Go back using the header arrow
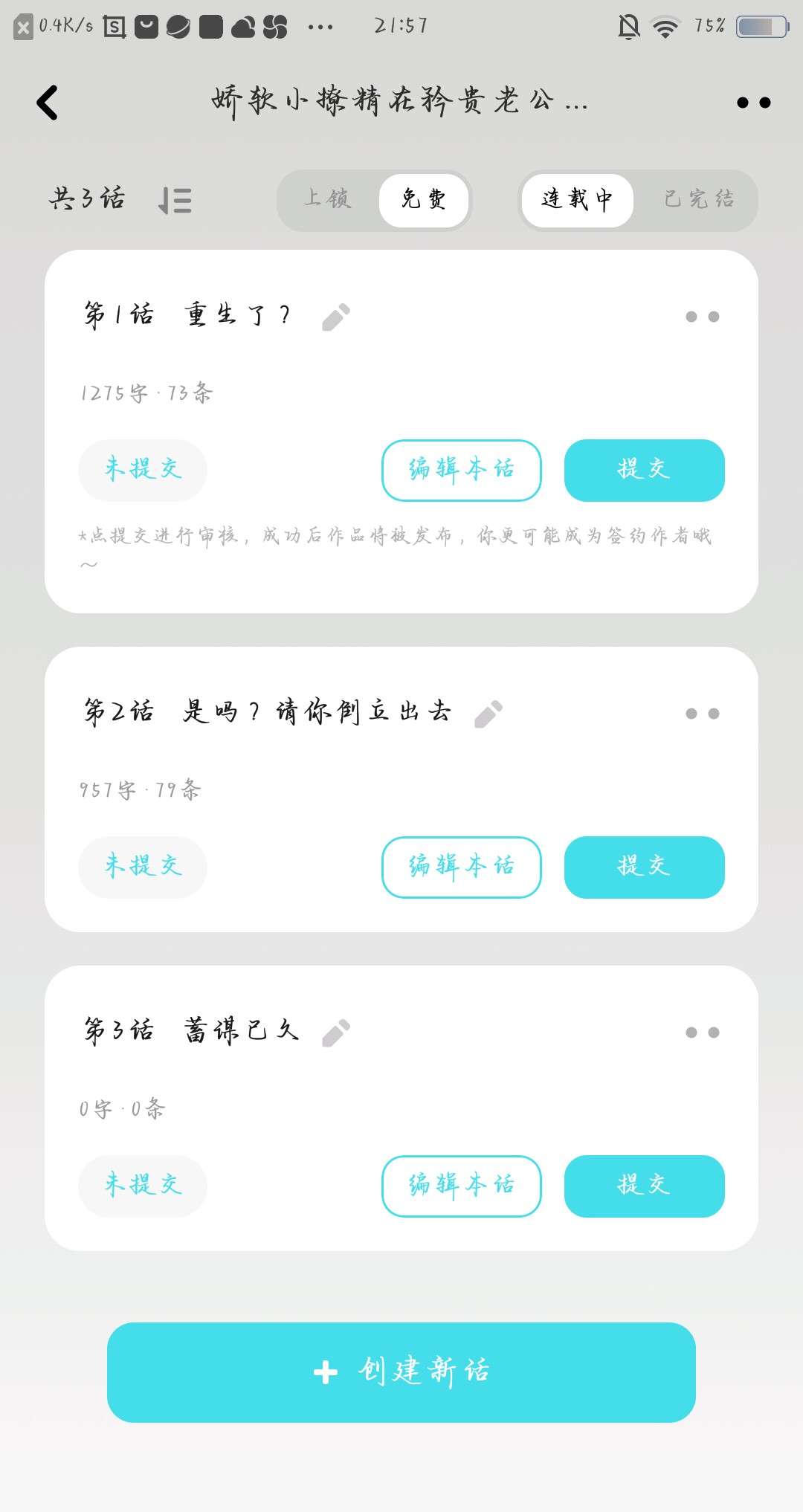The image size is (803, 1512). pos(48,103)
